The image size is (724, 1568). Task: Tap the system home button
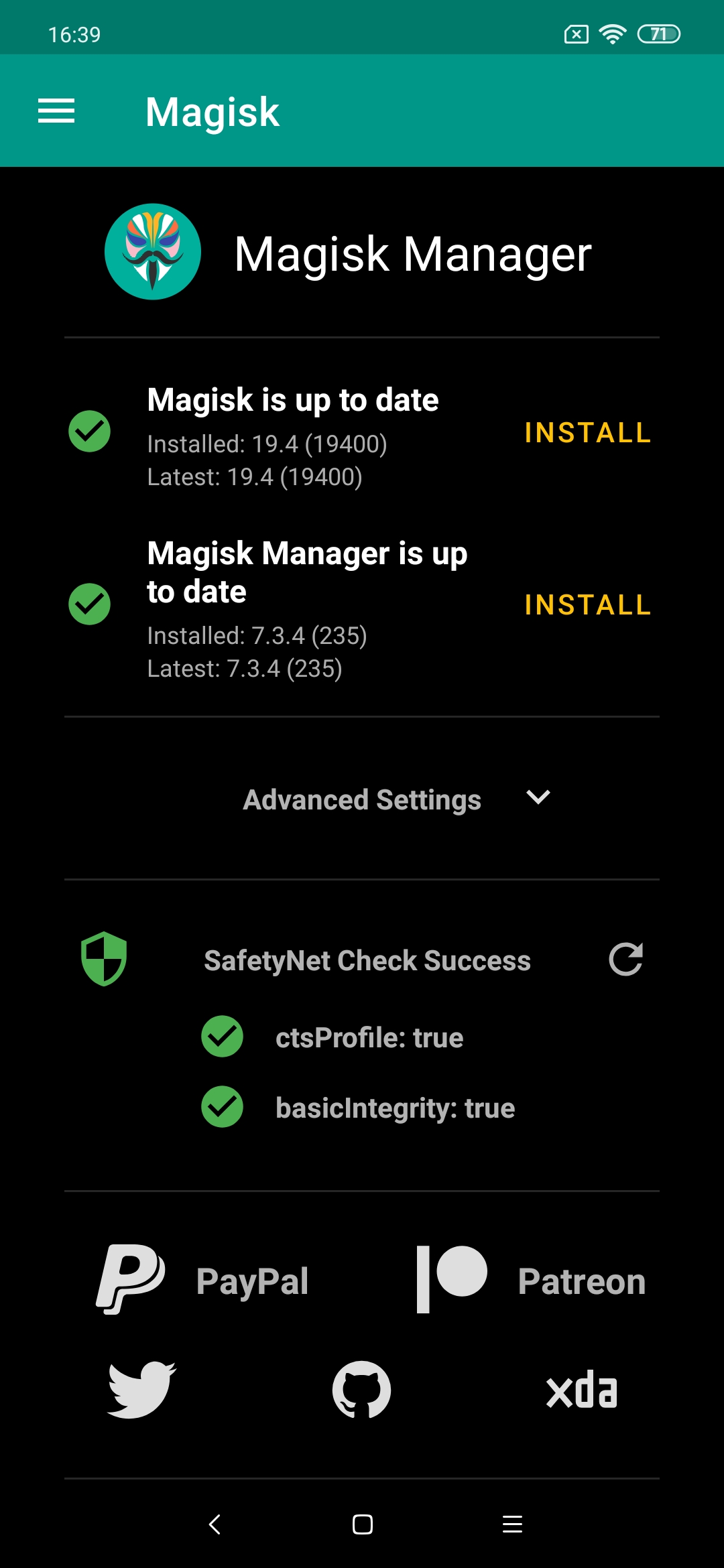pyautogui.click(x=363, y=1524)
